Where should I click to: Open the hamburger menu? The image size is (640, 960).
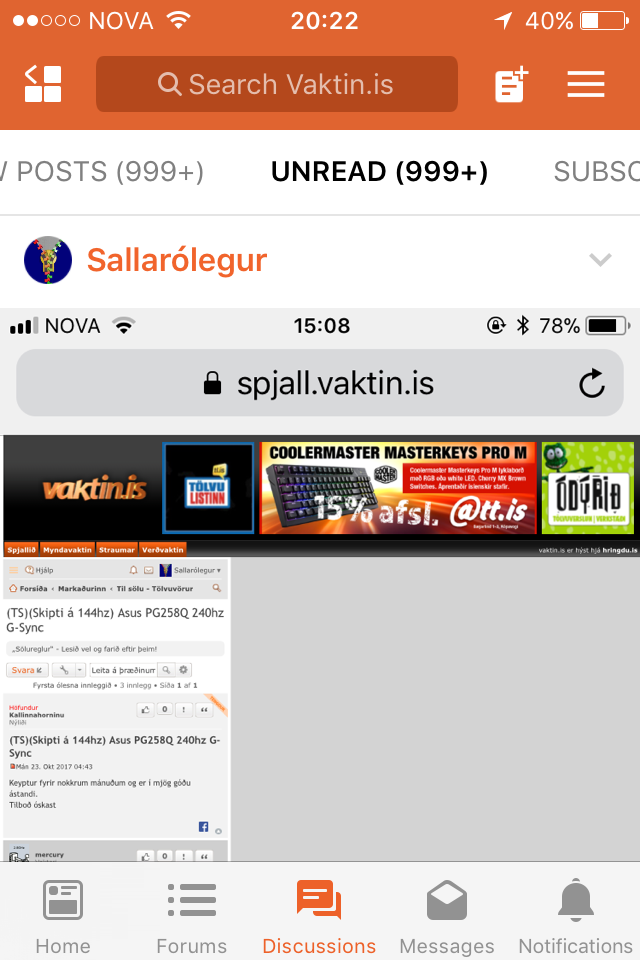(586, 85)
